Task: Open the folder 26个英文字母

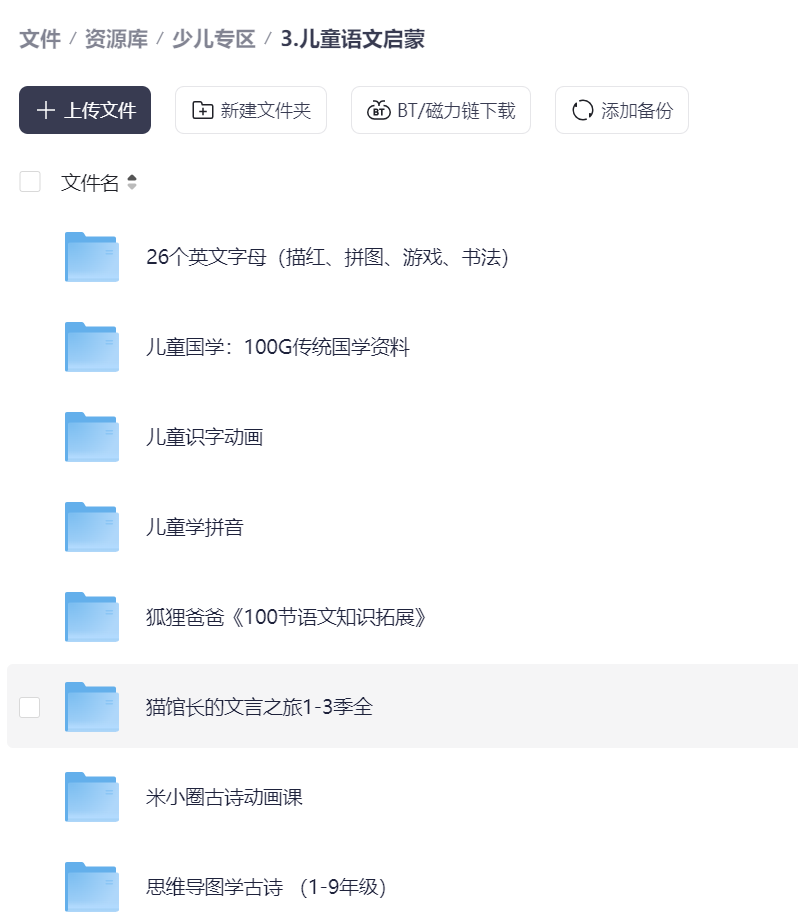Action: tap(327, 258)
